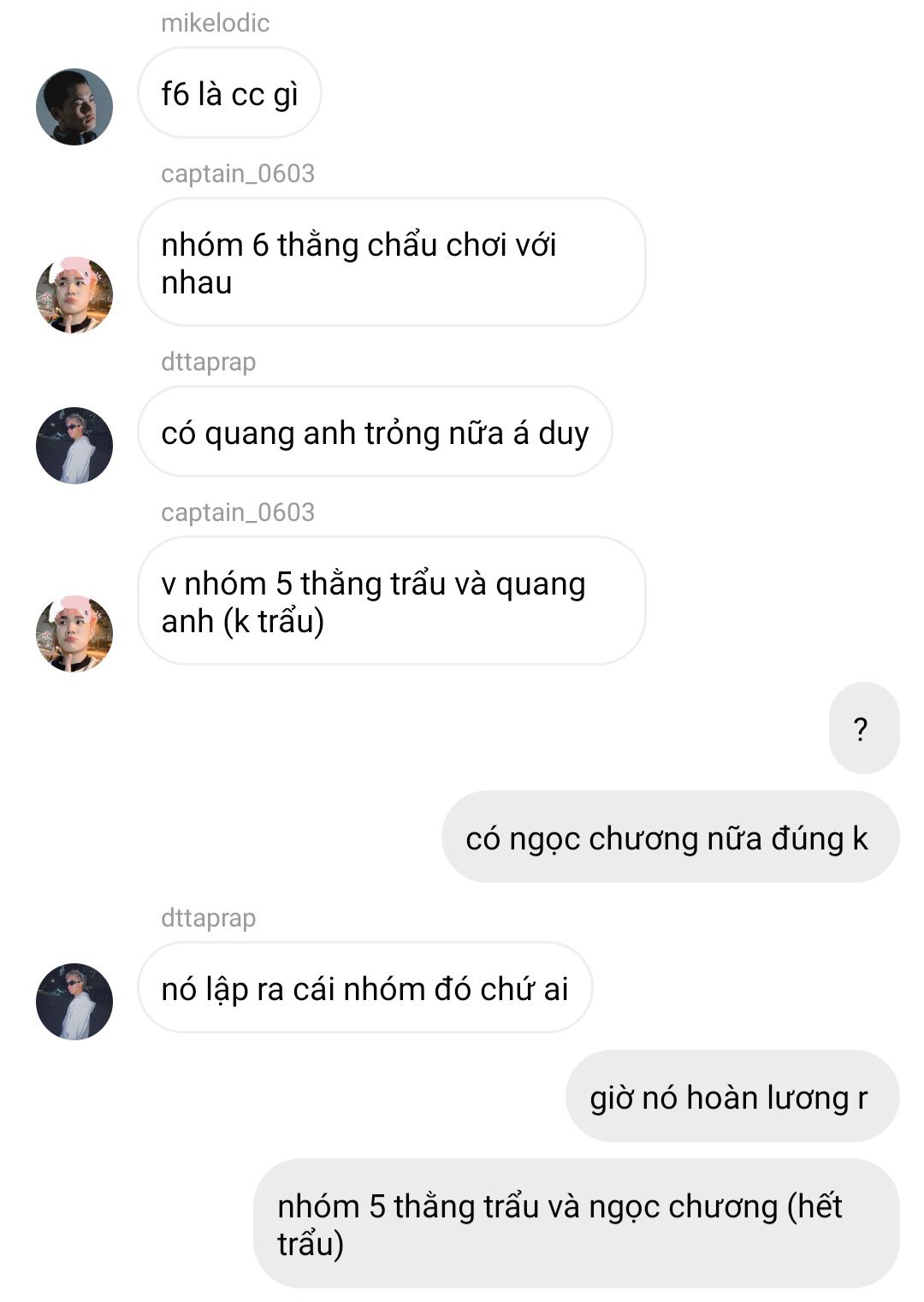
Task: Tap dttaprap's avatar beside 'có quang anh' message
Action: click(x=74, y=446)
